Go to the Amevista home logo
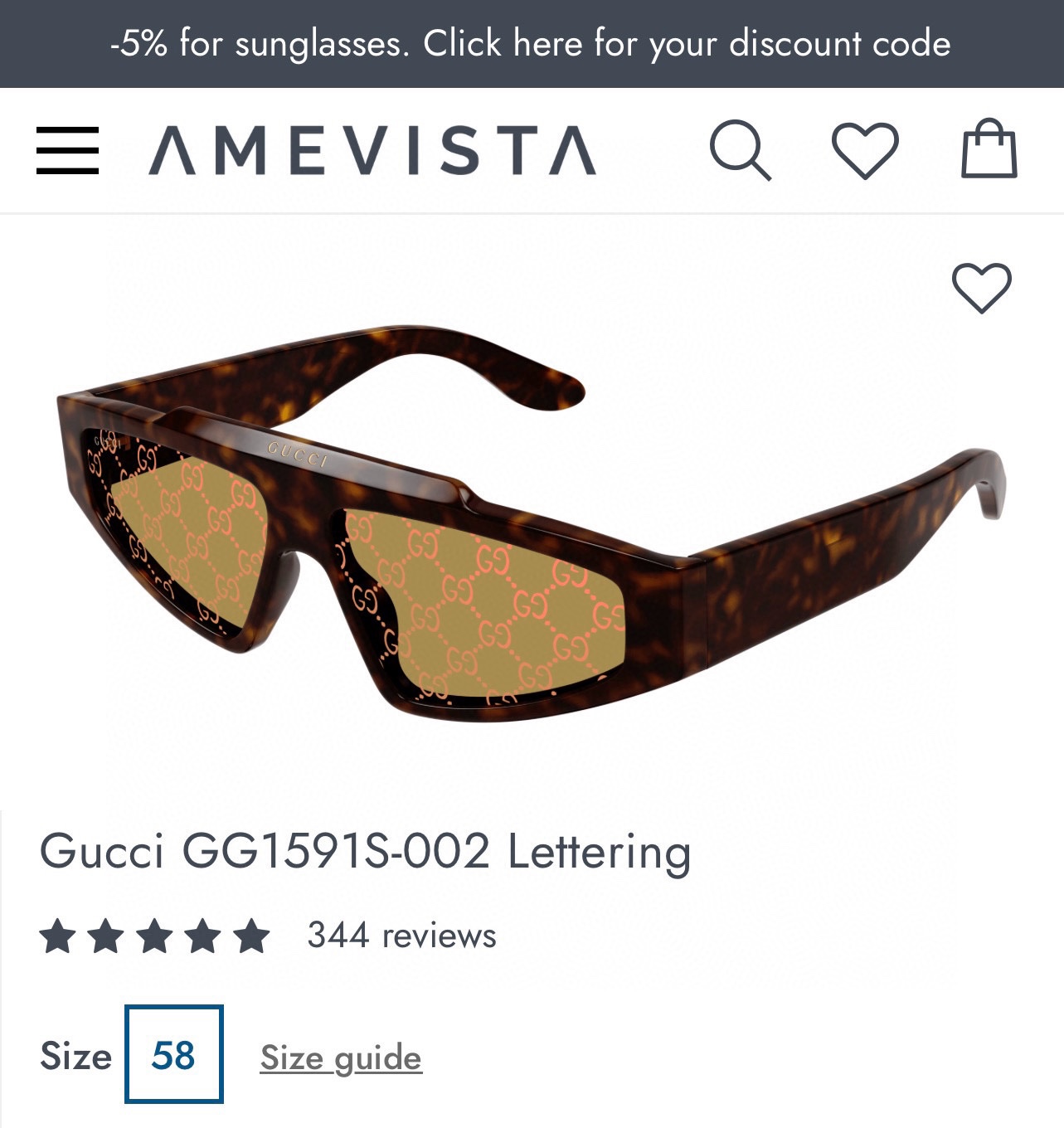The width and height of the screenshot is (1064, 1128). click(x=372, y=150)
